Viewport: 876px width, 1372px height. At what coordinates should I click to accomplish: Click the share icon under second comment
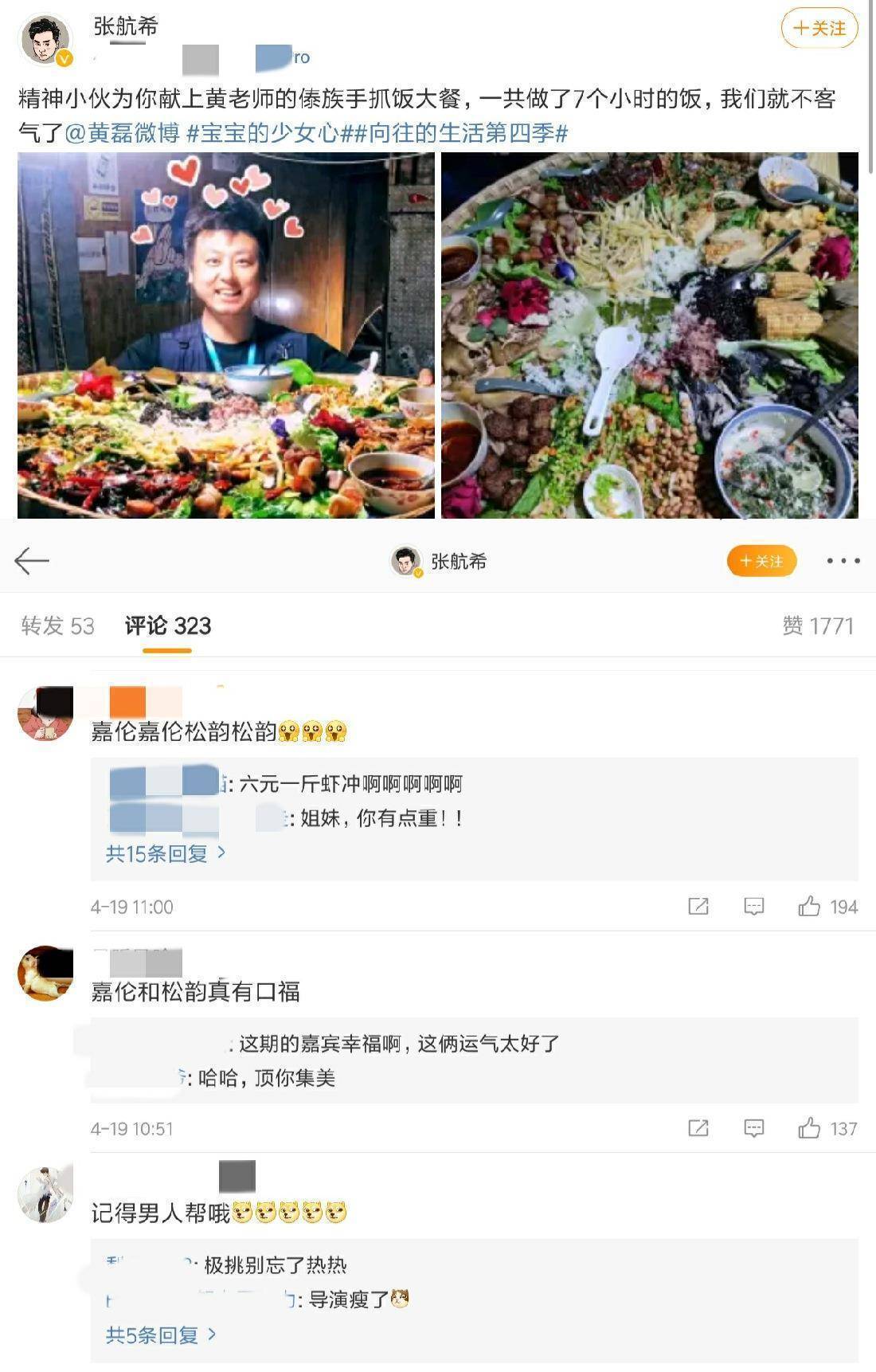click(698, 1128)
